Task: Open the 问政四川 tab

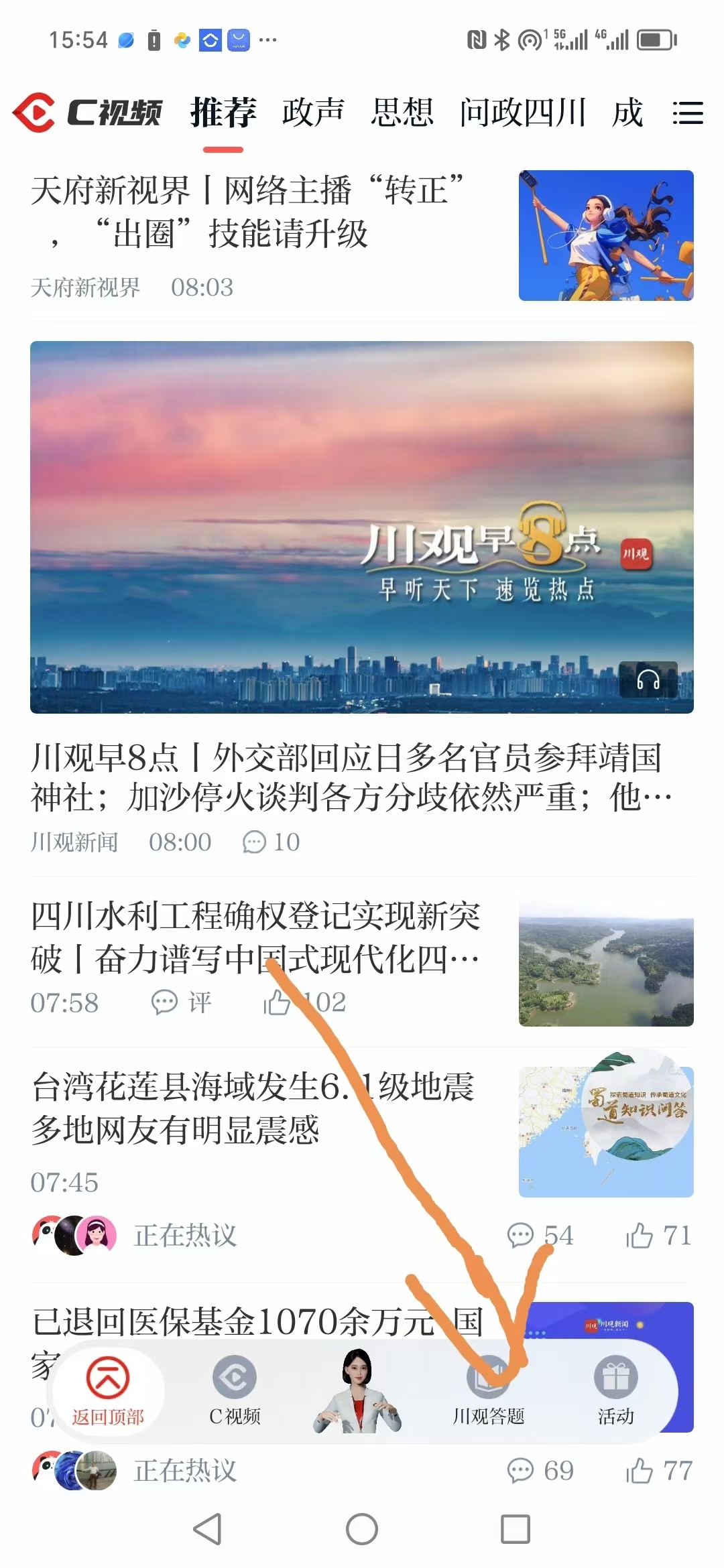Action: tap(523, 113)
